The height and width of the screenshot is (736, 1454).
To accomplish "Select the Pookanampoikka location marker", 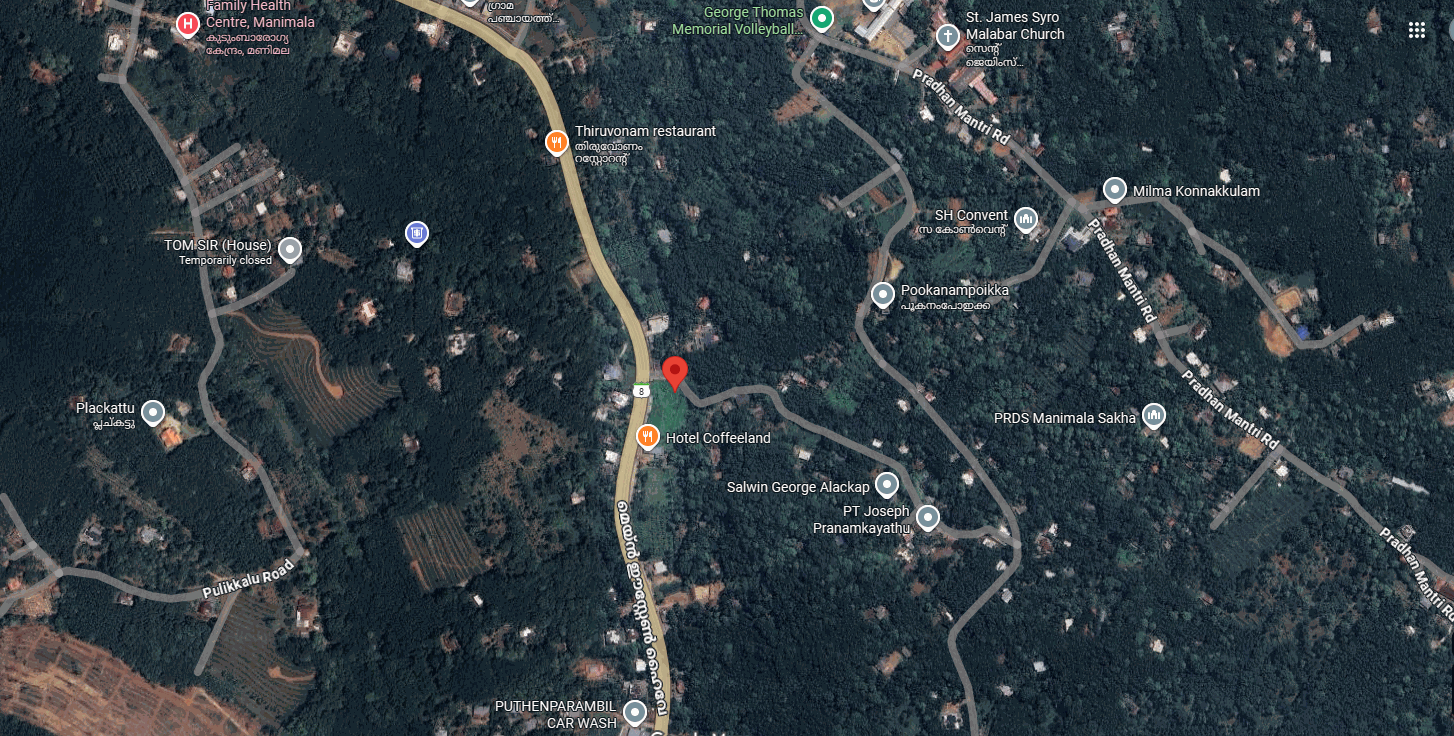I will (x=882, y=294).
